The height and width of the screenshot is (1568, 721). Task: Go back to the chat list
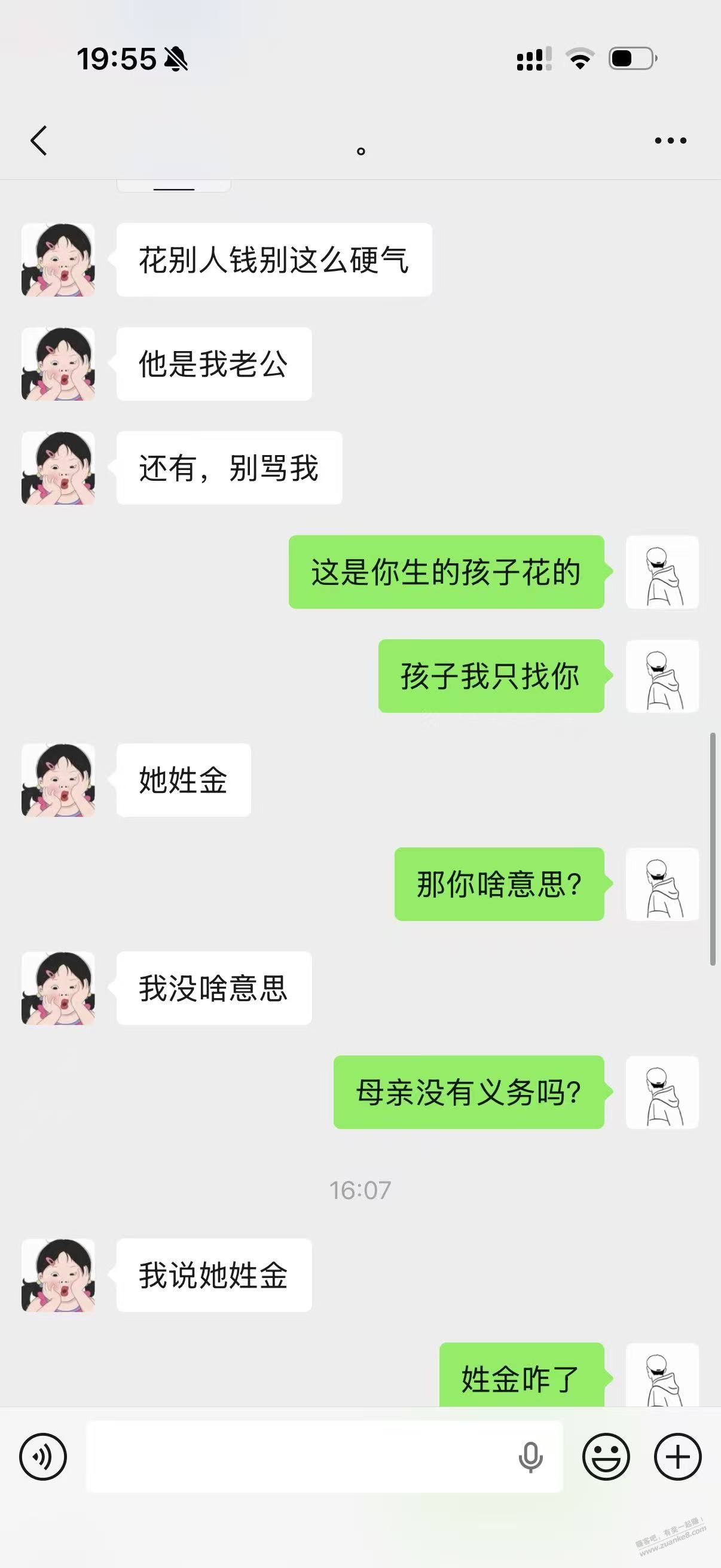pyautogui.click(x=39, y=141)
